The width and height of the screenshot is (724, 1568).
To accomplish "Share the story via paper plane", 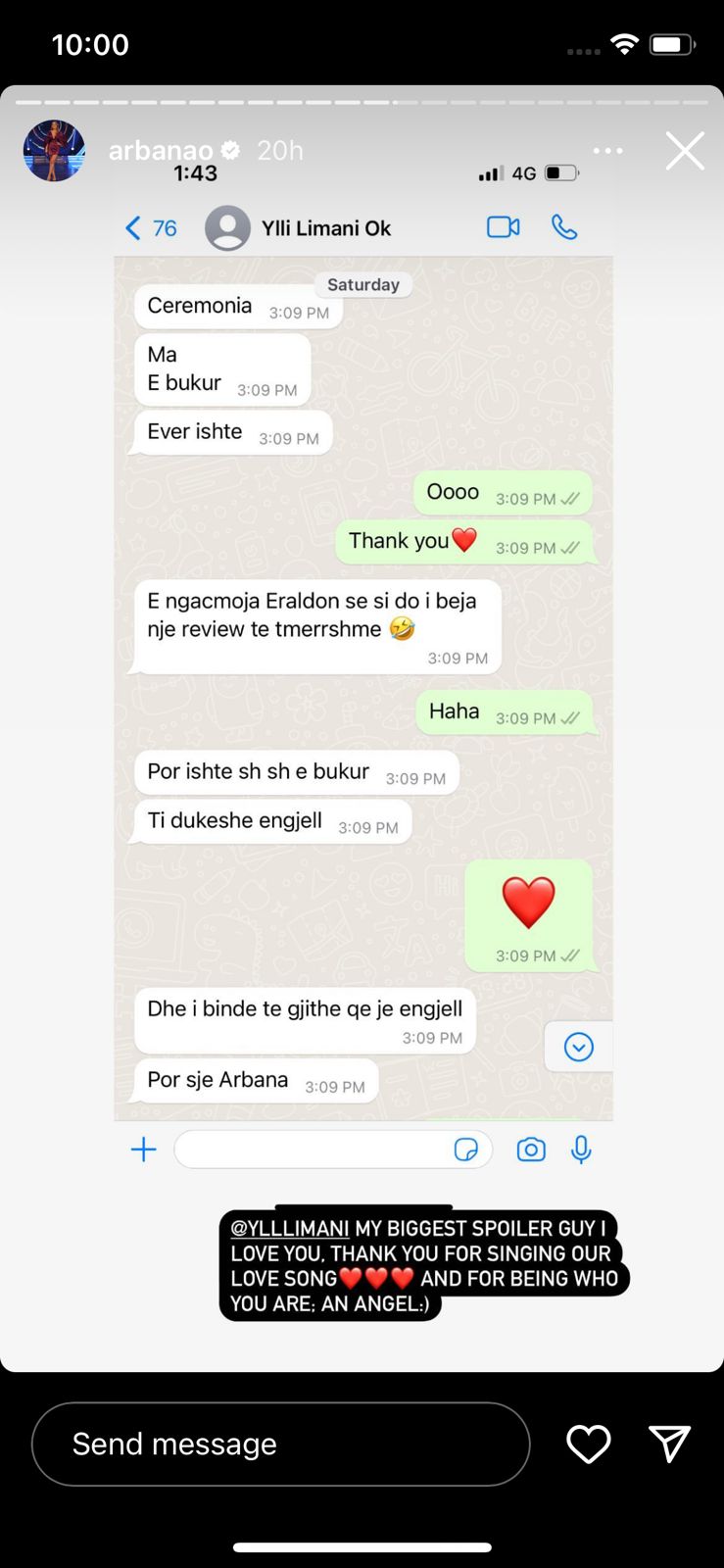I will point(670,1444).
